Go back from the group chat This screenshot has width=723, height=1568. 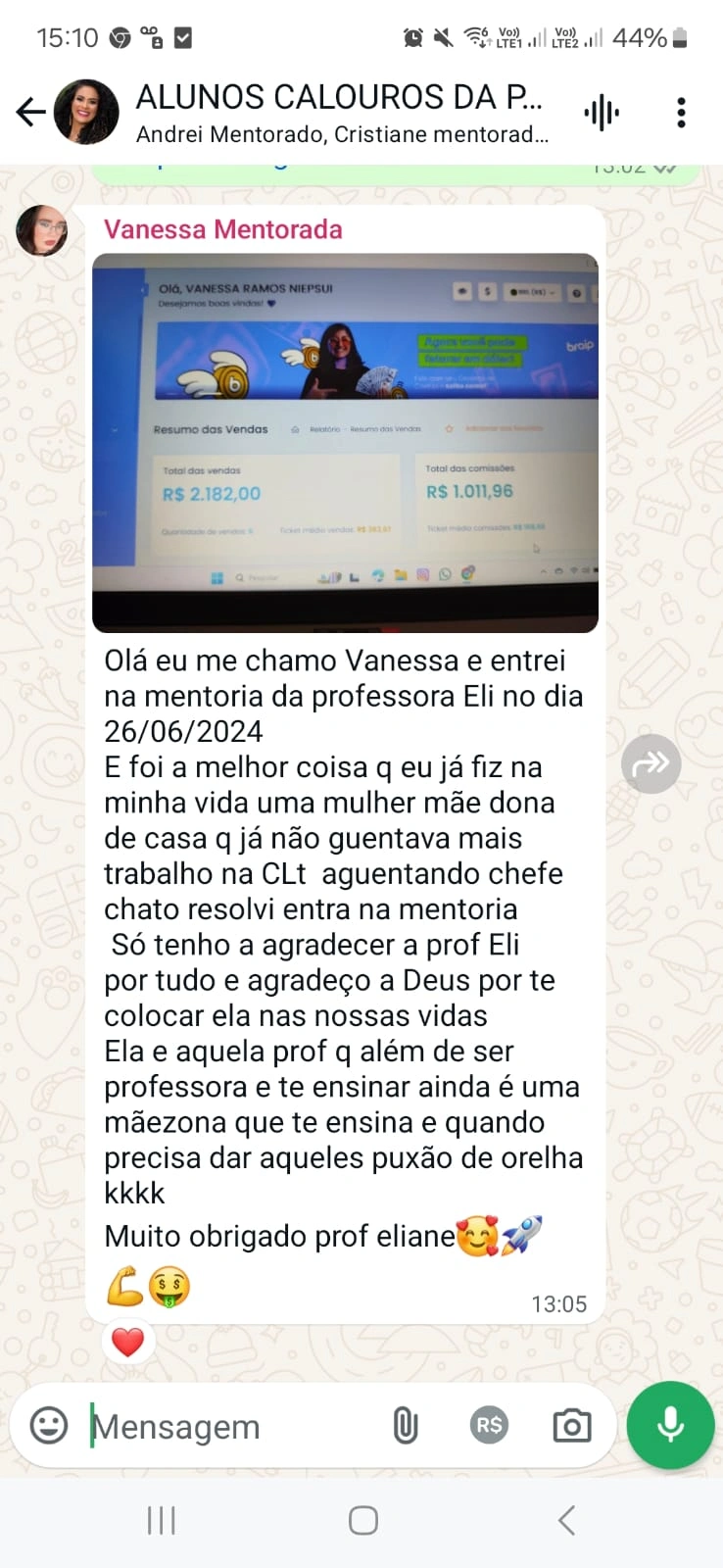(x=31, y=113)
